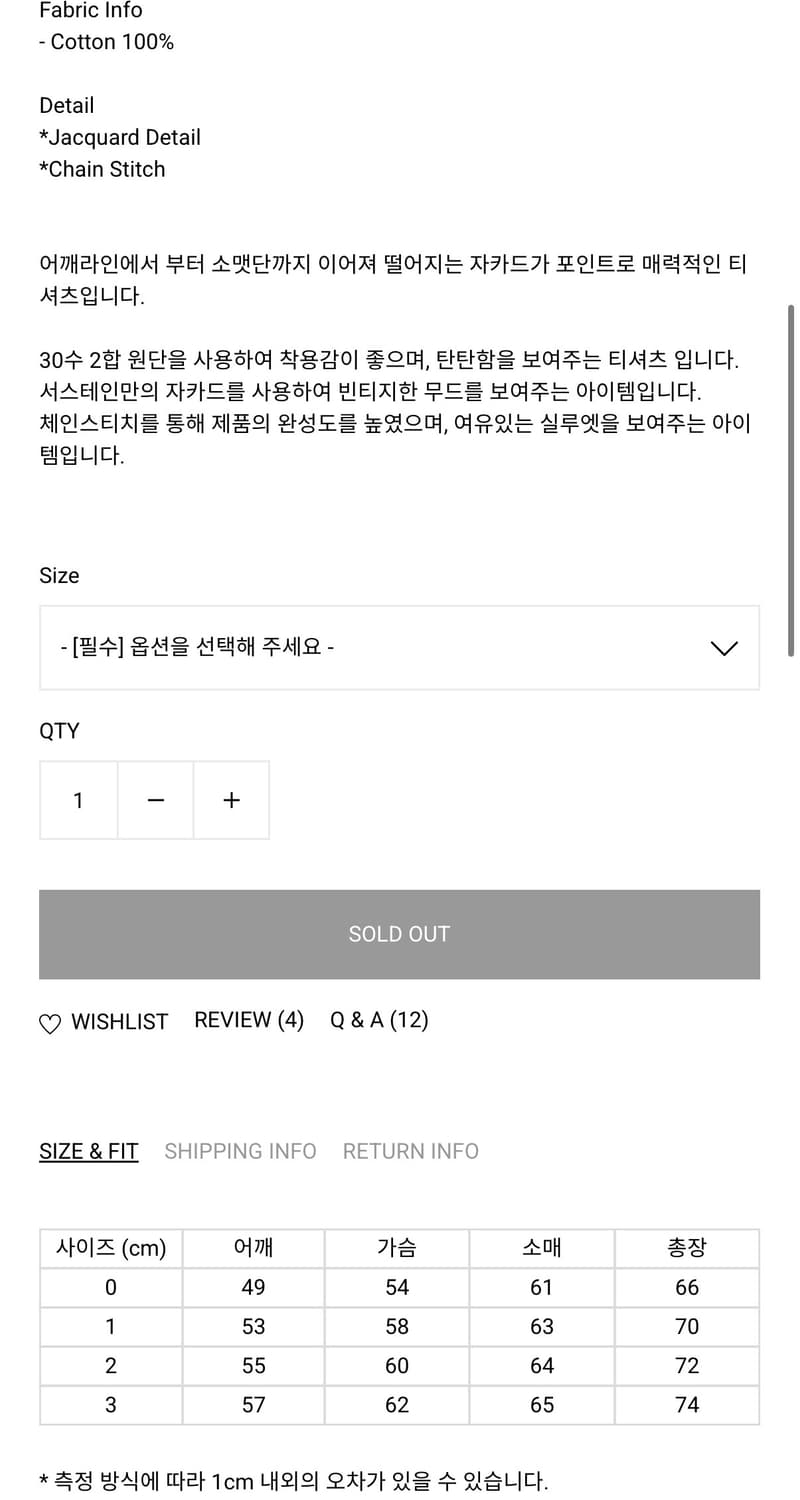Add this t-shirt to your wishlist
The width and height of the screenshot is (800, 1500).
pos(103,1022)
